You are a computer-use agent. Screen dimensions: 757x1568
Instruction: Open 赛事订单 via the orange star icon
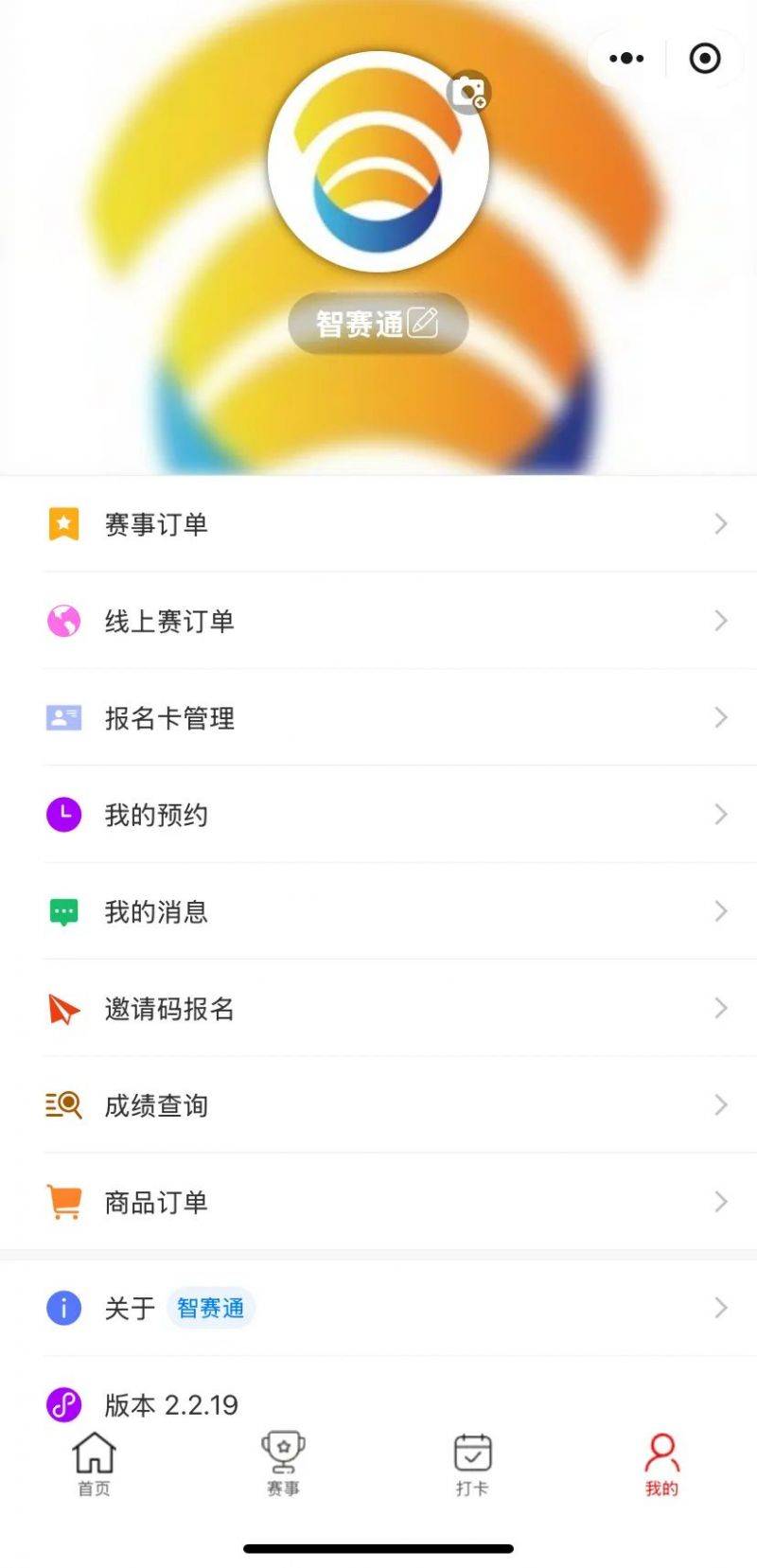62,524
